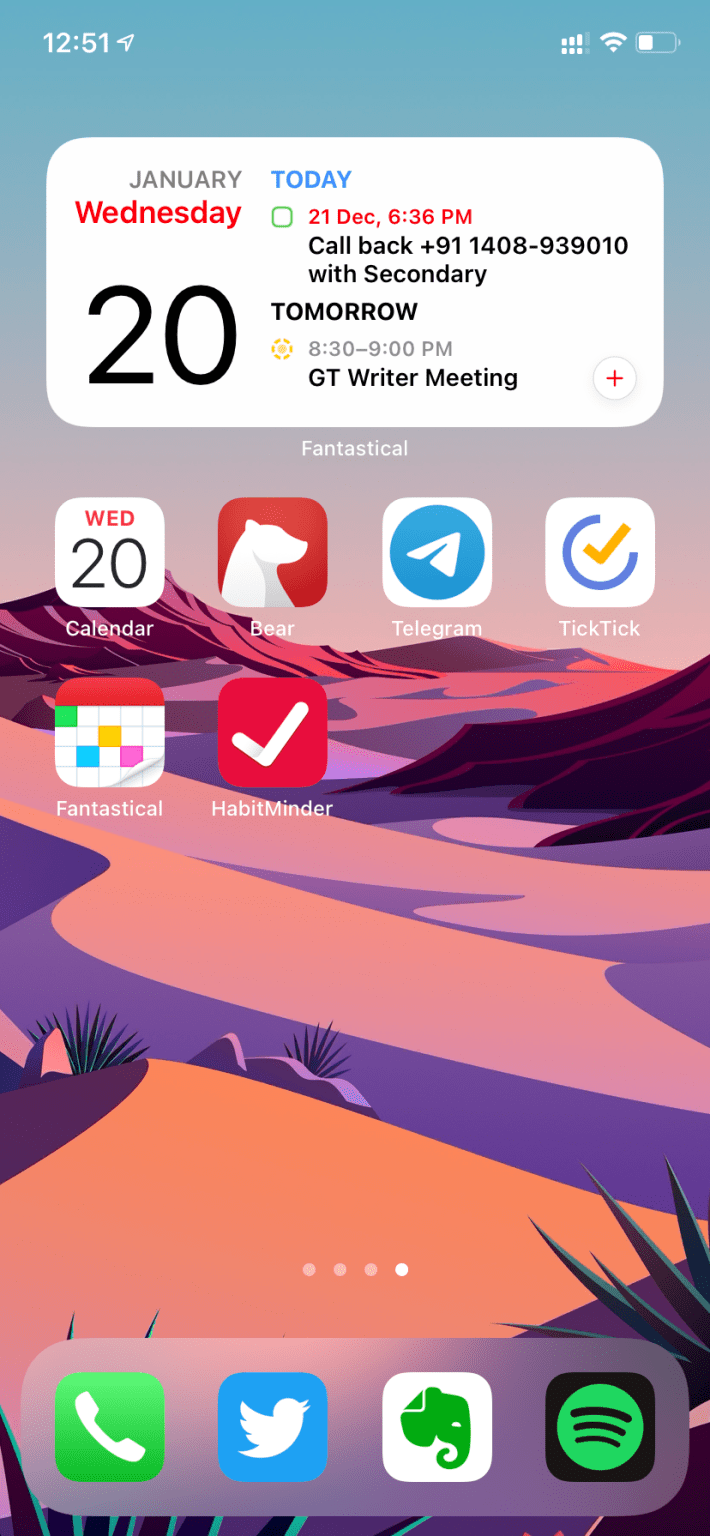The height and width of the screenshot is (1536, 710).
Task: Open Telegram
Action: [437, 553]
